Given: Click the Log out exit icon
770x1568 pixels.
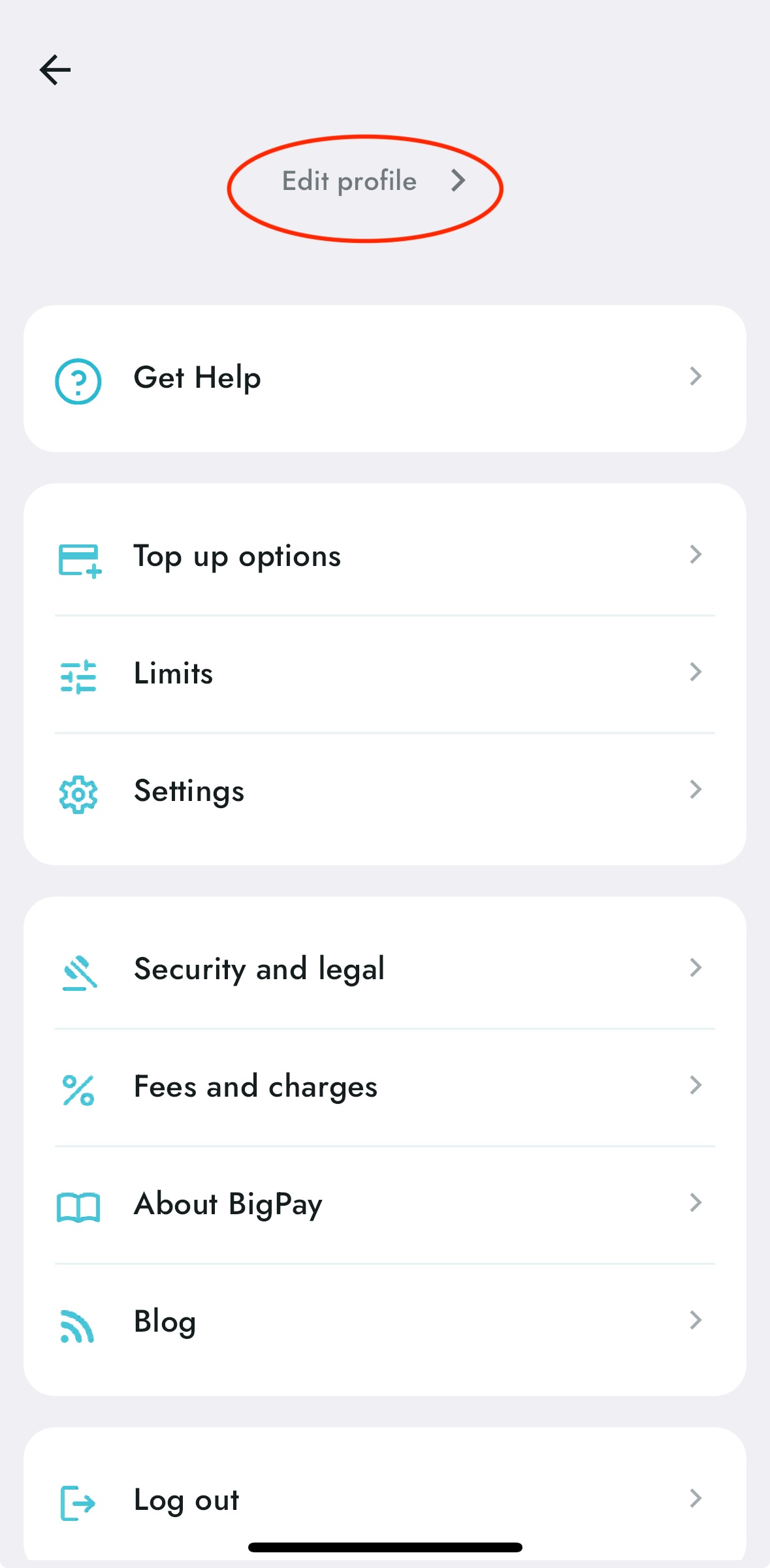Looking at the screenshot, I should pyautogui.click(x=78, y=1503).
